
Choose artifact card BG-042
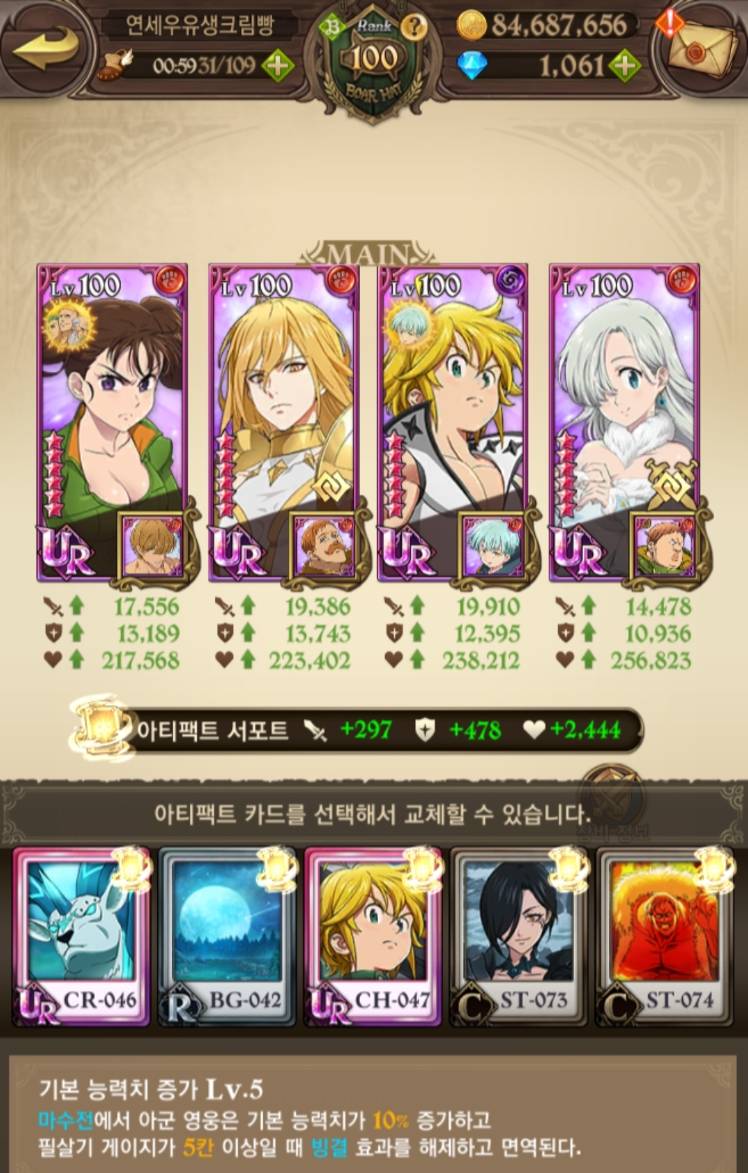click(227, 937)
